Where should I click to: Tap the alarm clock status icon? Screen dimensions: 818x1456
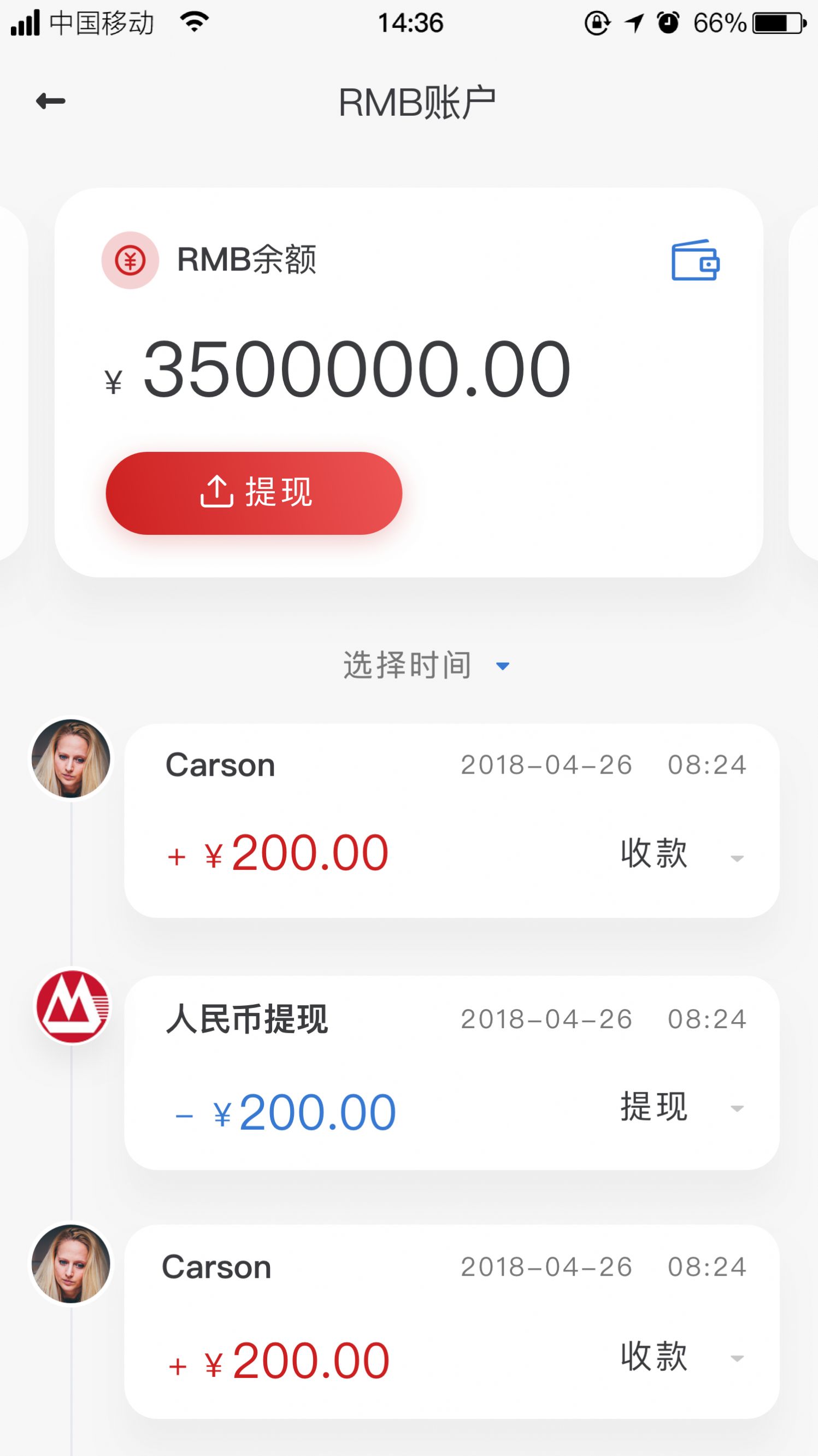click(669, 21)
